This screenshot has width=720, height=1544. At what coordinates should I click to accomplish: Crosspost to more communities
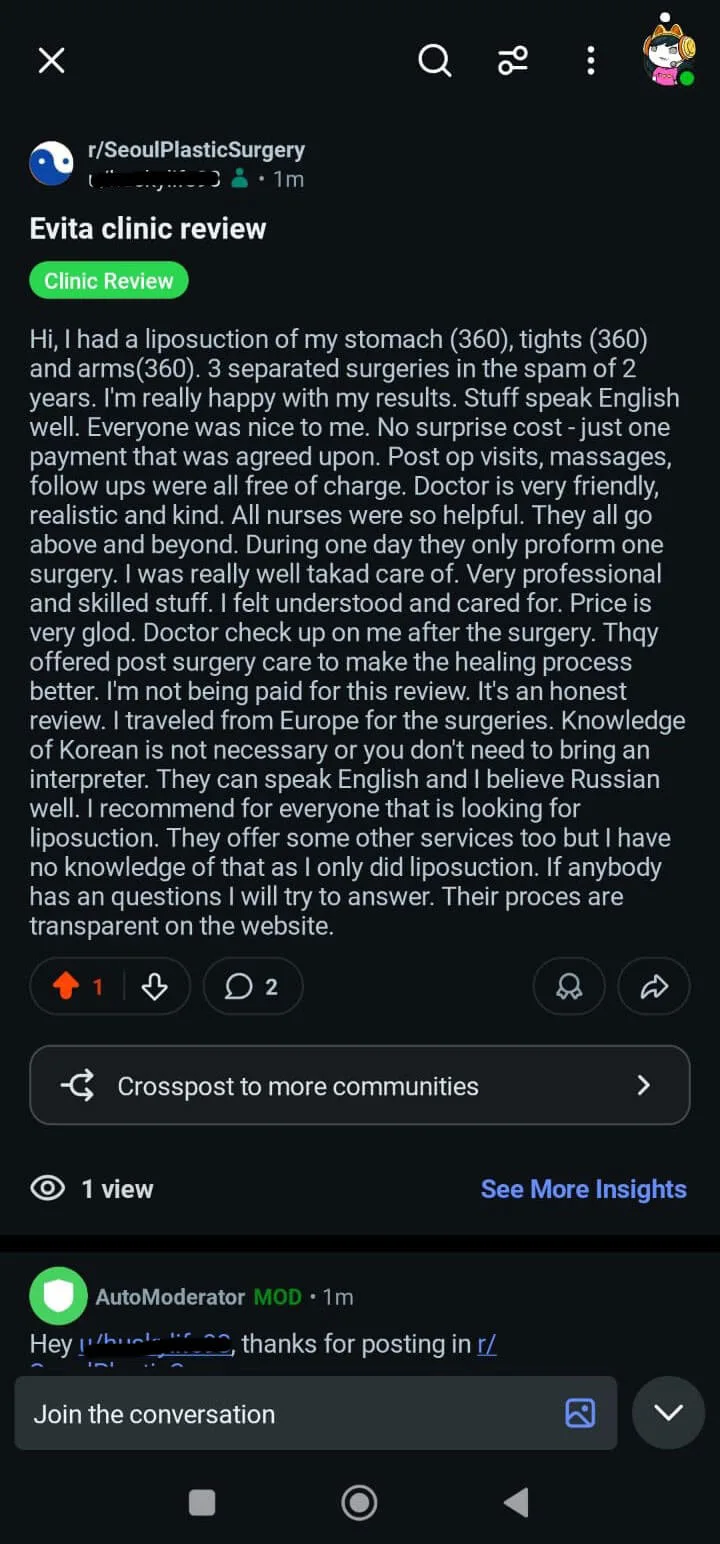pyautogui.click(x=360, y=1085)
